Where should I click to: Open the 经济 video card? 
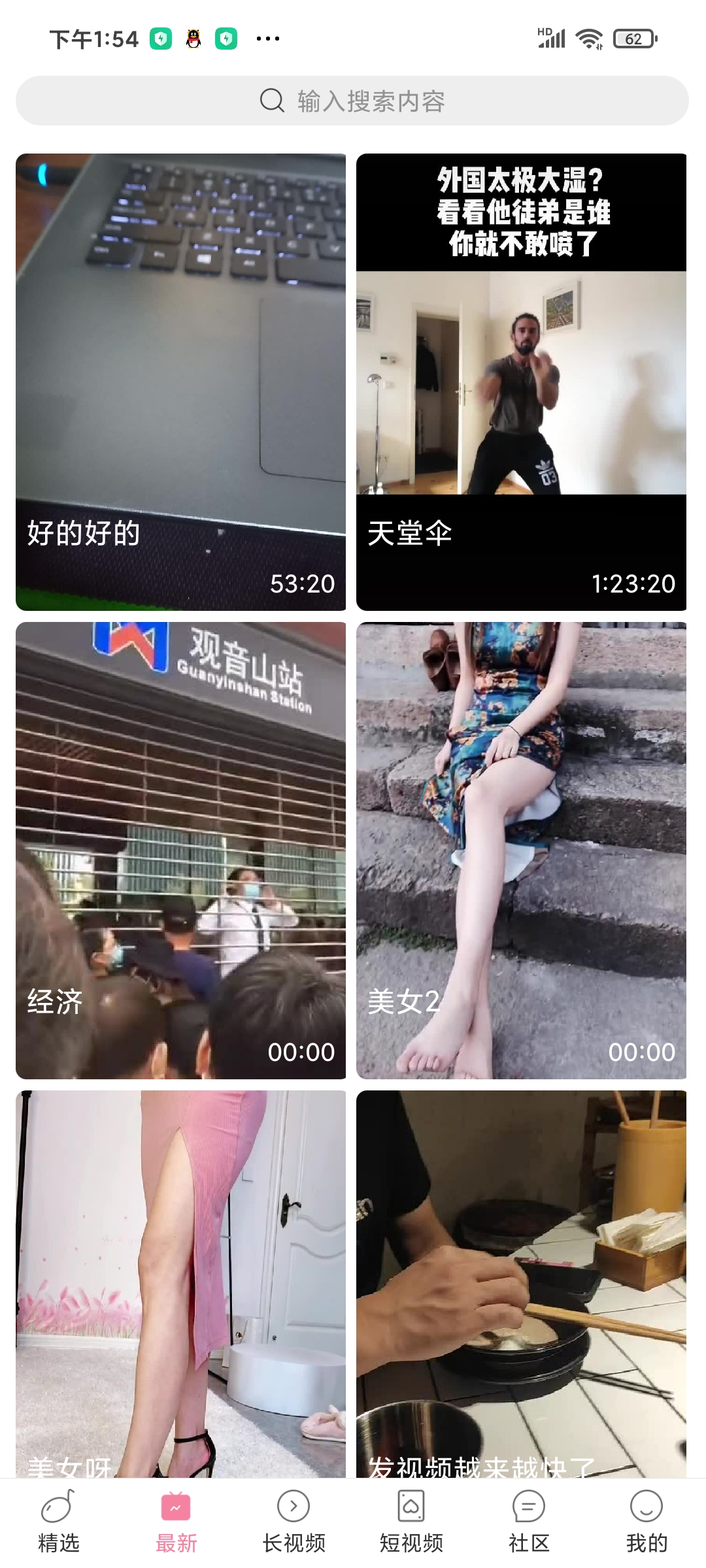pyautogui.click(x=180, y=850)
